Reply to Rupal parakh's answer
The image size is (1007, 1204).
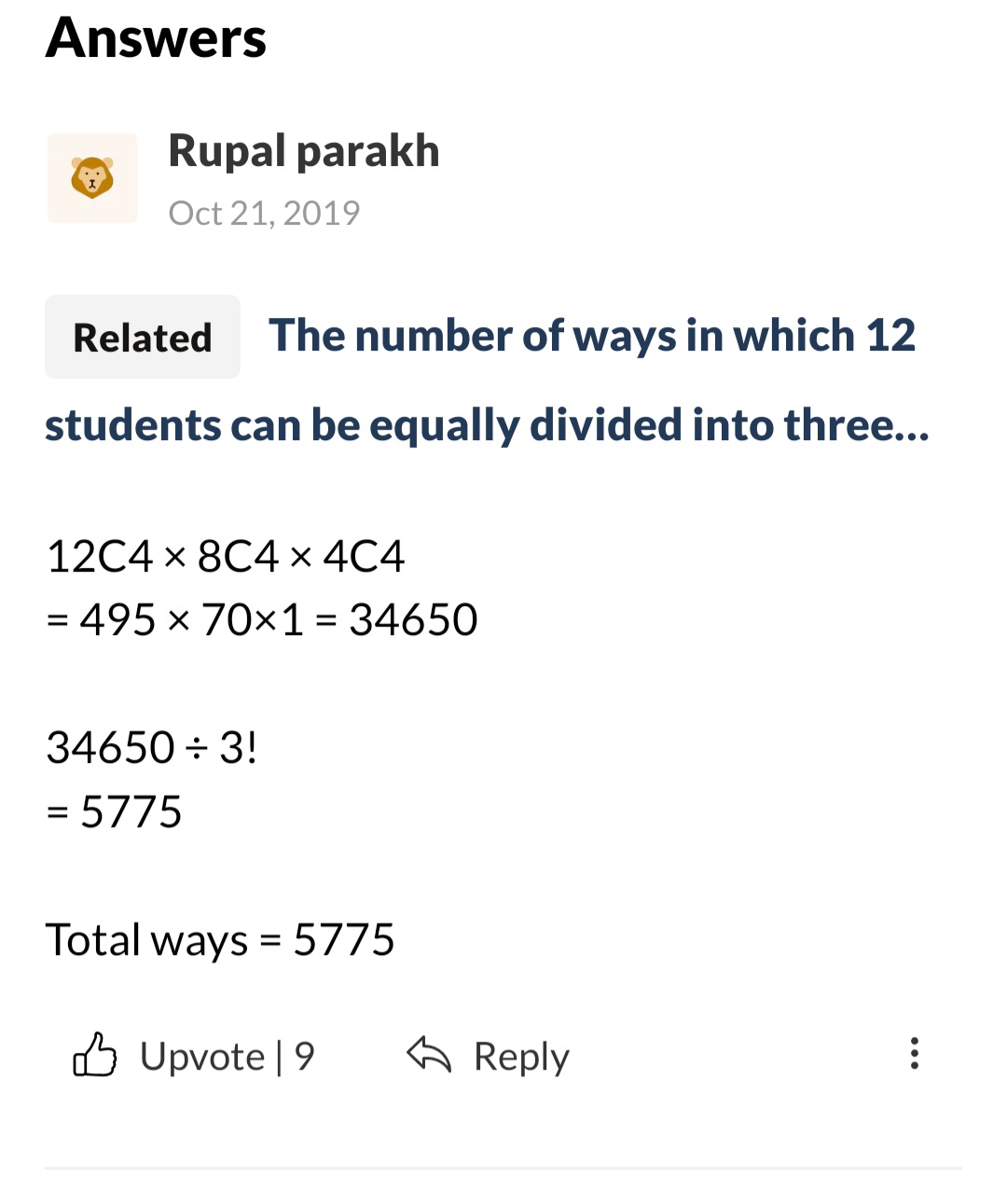click(489, 1056)
